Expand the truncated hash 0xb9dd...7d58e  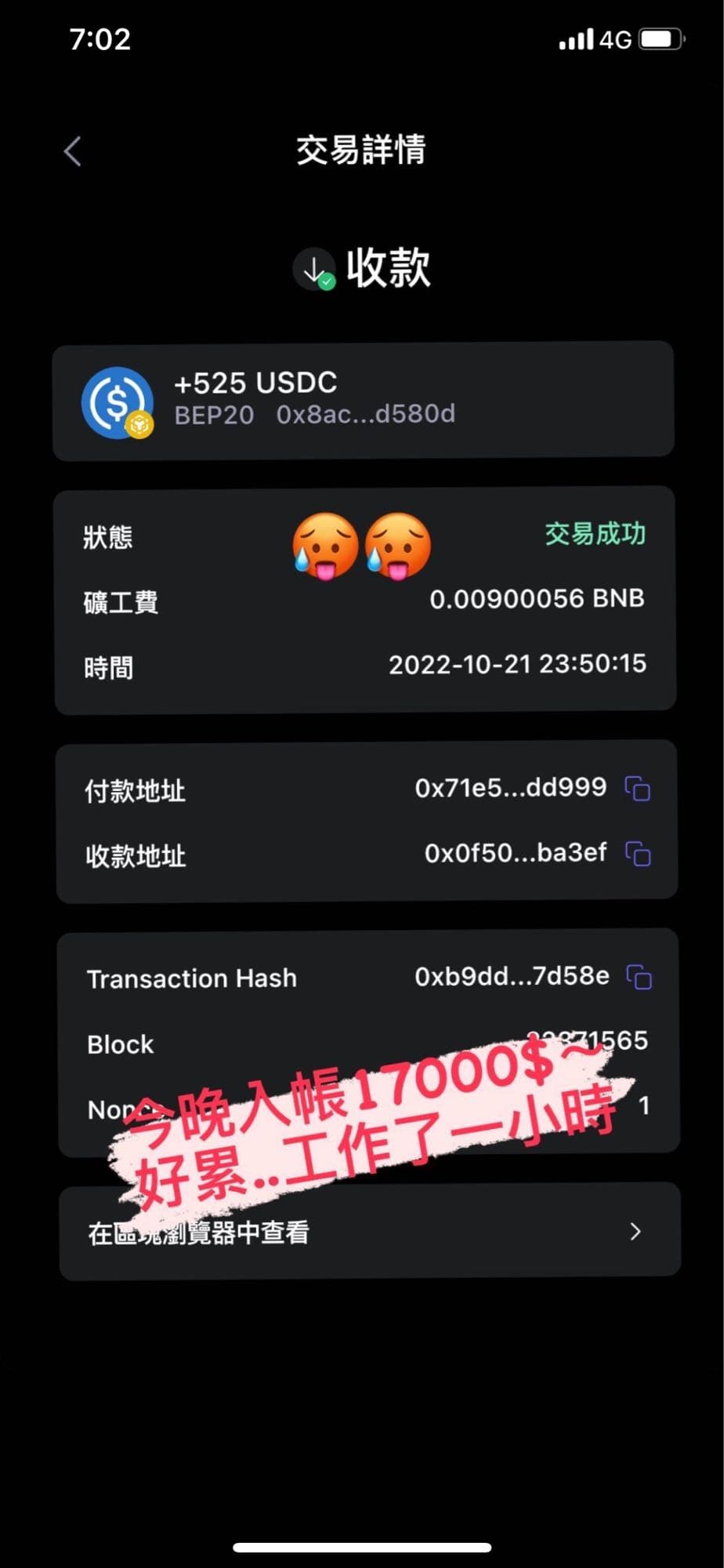pos(513,978)
